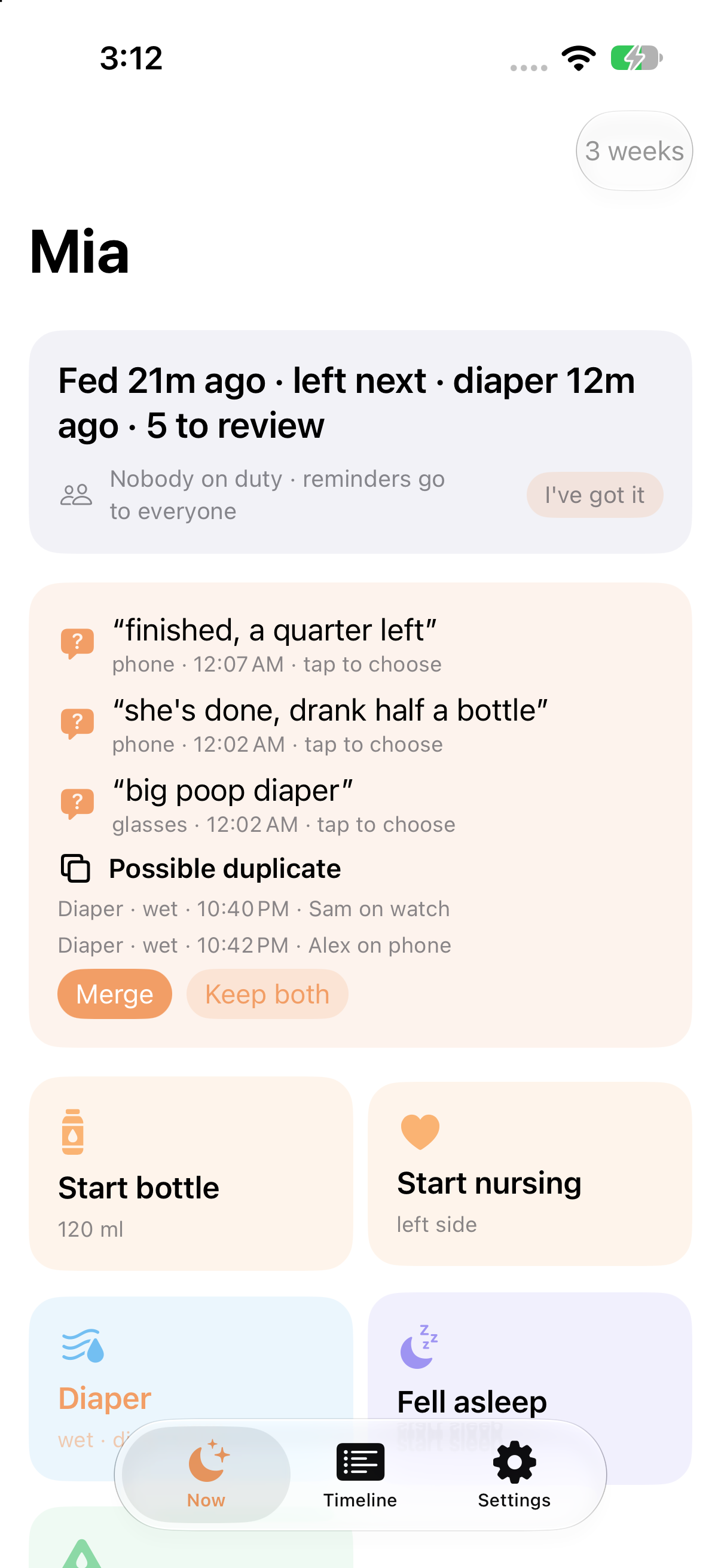Image resolution: width=721 pixels, height=1568 pixels.
Task: Select the Now tab
Action: click(x=206, y=1474)
